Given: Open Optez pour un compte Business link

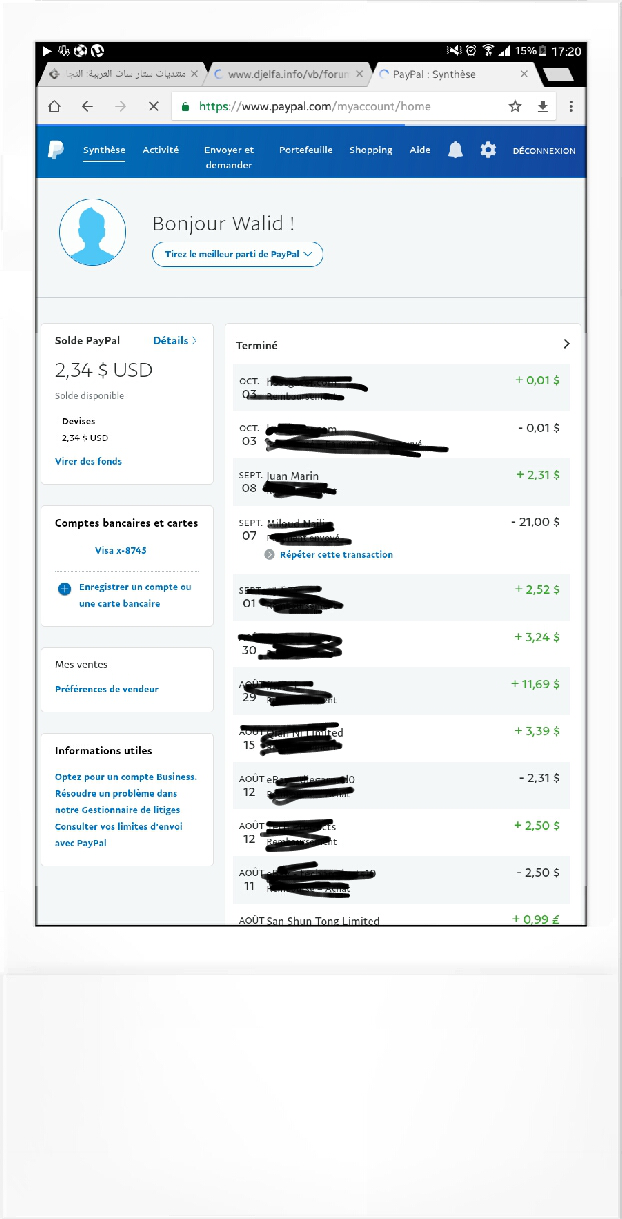Looking at the screenshot, I should click(126, 776).
